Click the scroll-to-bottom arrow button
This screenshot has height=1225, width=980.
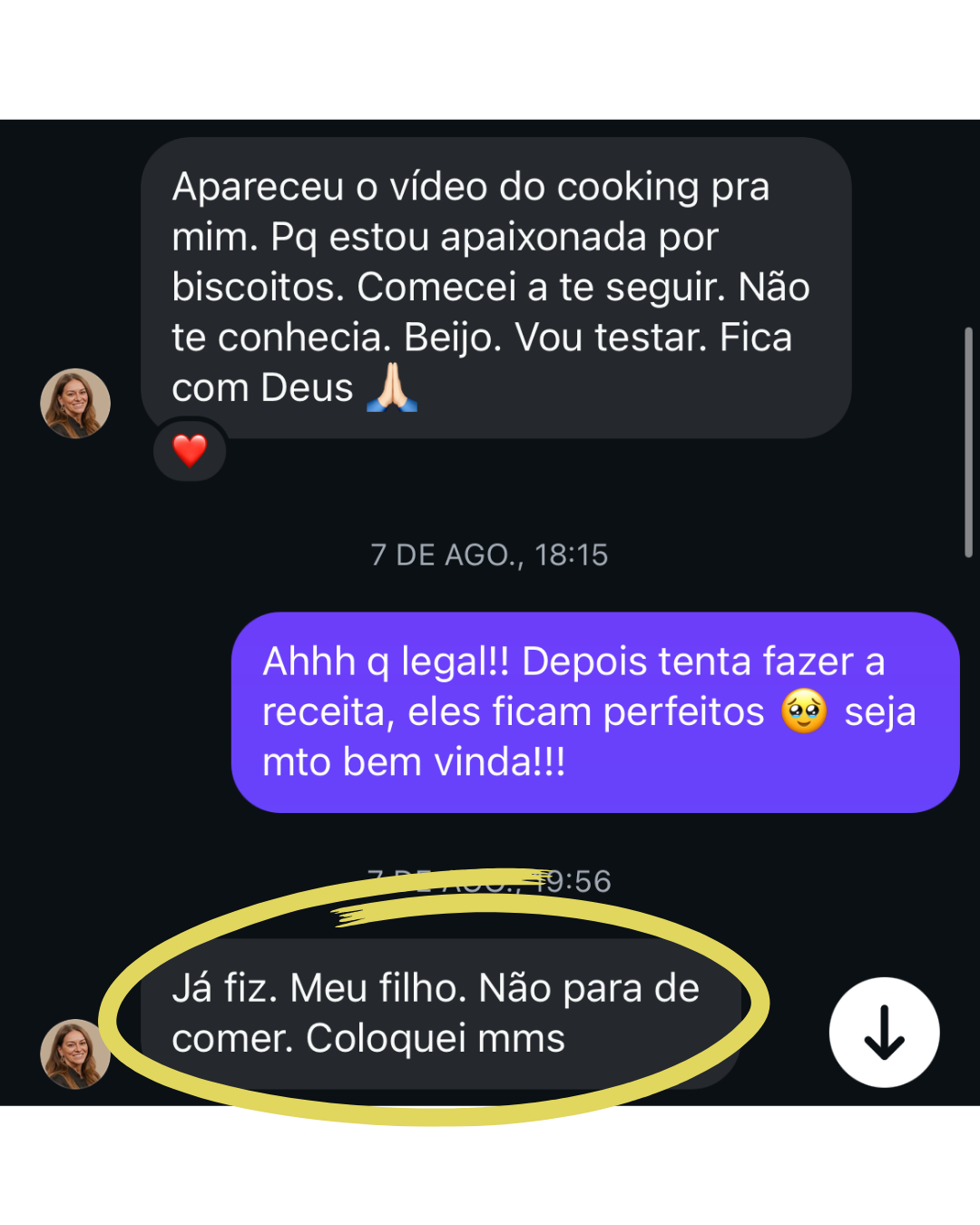point(884,1034)
